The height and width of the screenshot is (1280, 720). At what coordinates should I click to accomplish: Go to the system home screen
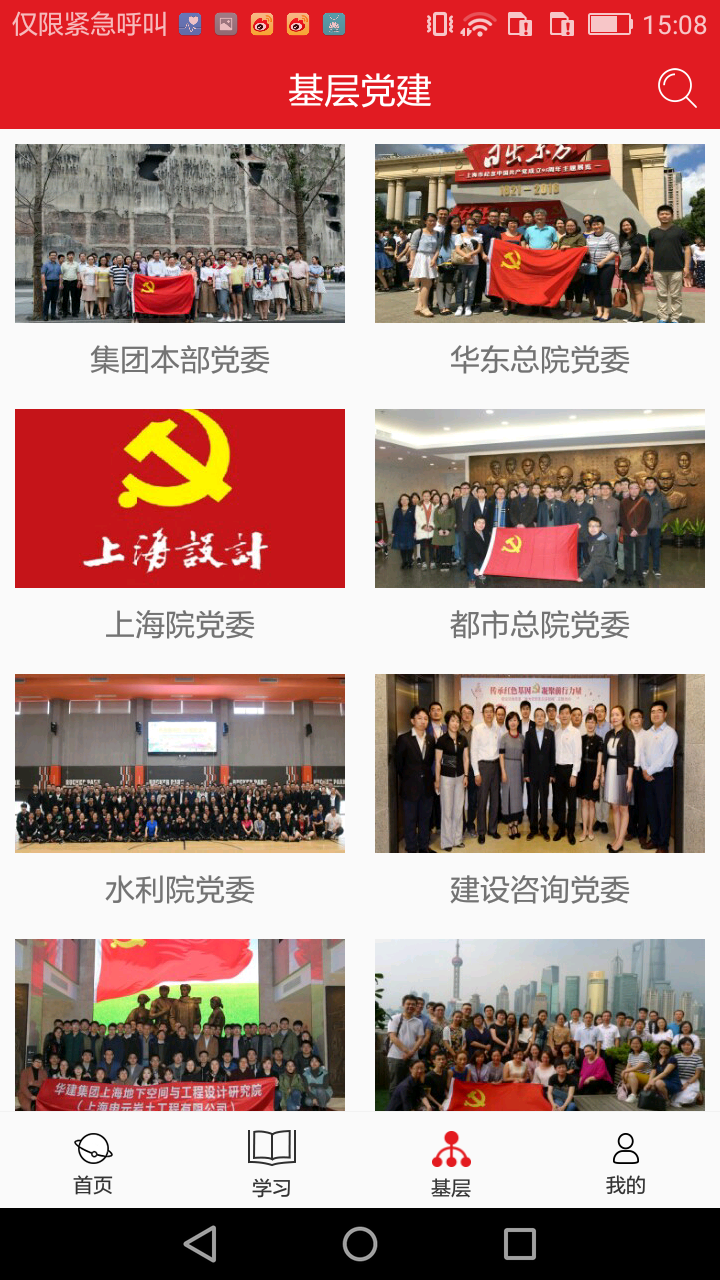[360, 1244]
